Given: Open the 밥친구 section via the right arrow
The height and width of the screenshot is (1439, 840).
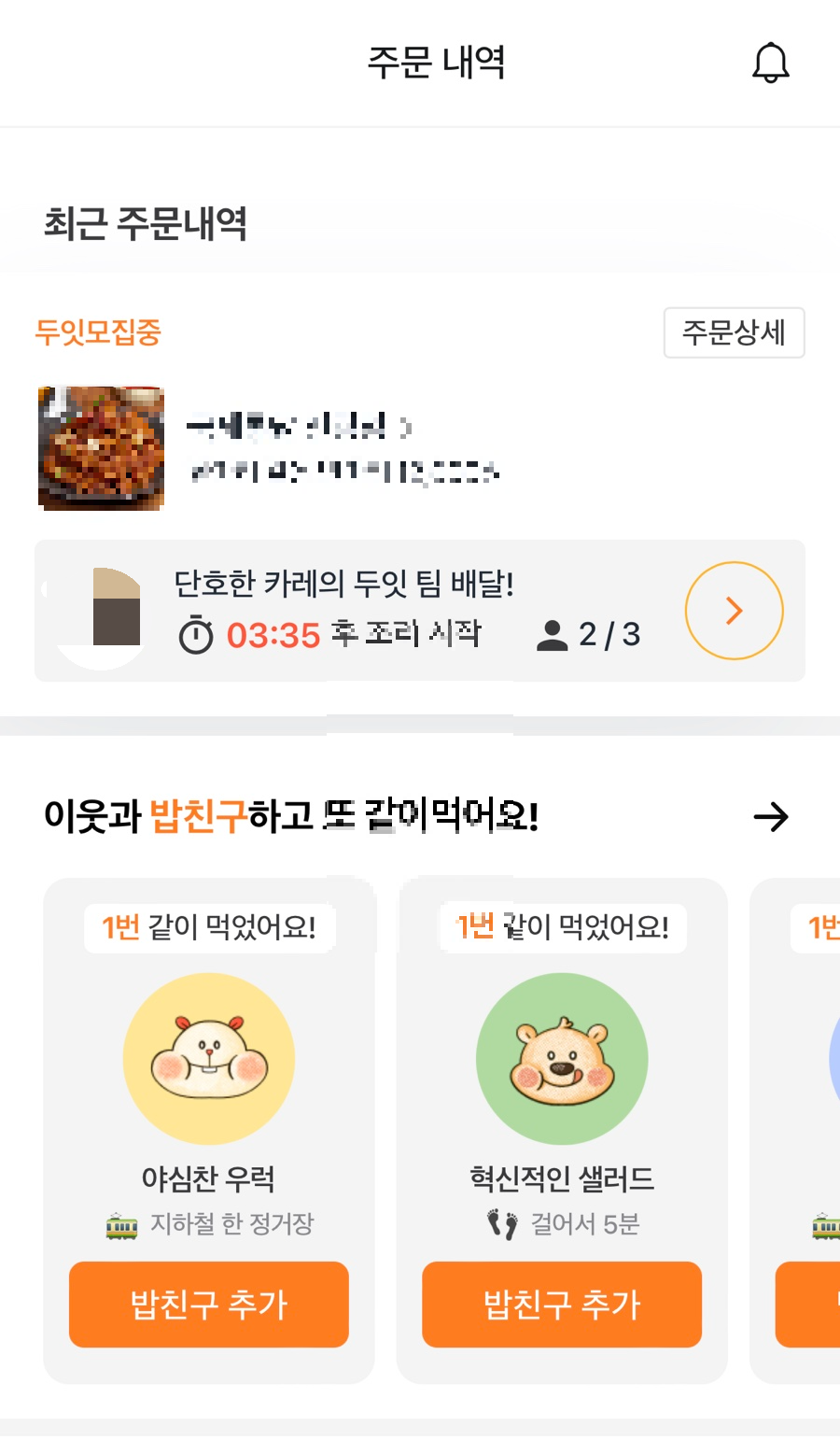Looking at the screenshot, I should pyautogui.click(x=771, y=816).
